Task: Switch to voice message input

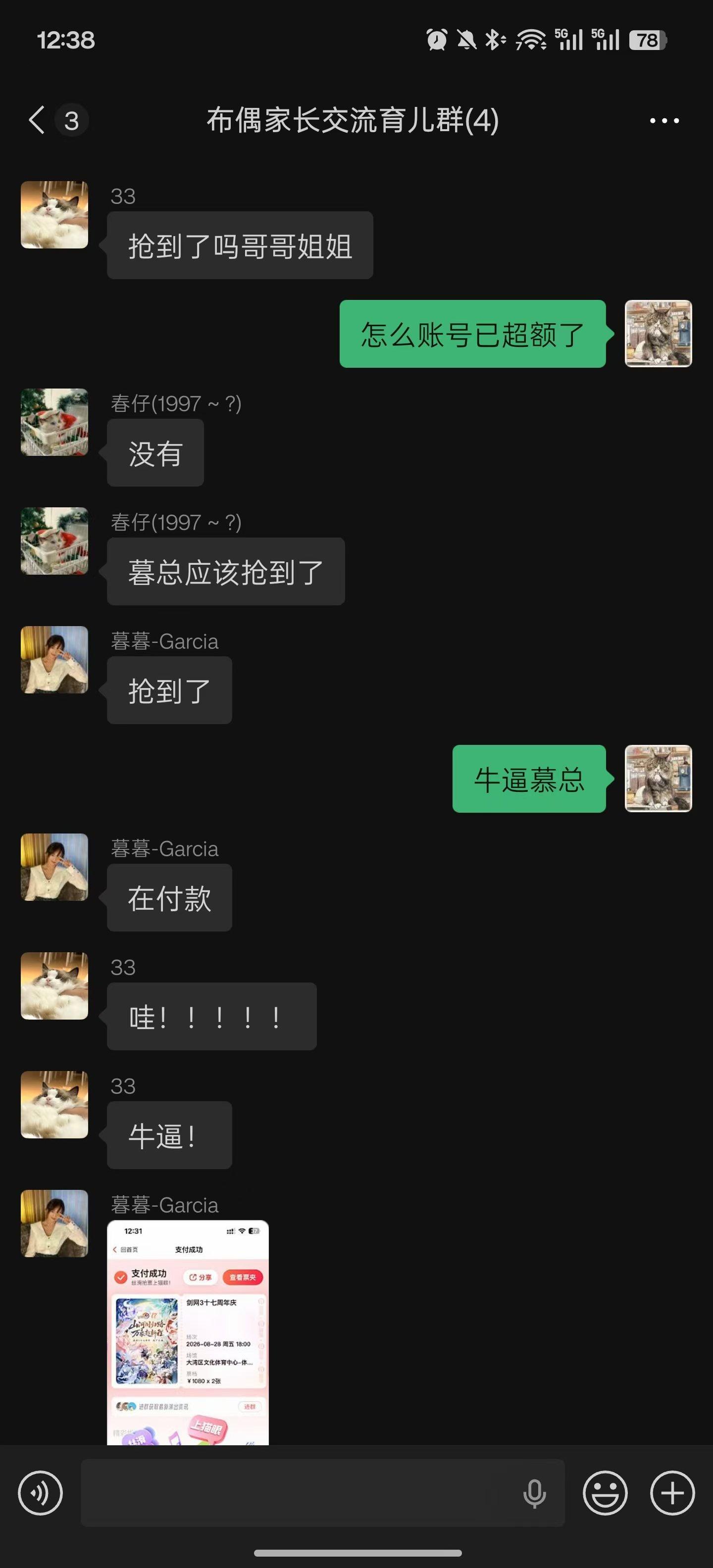Action: click(40, 1493)
